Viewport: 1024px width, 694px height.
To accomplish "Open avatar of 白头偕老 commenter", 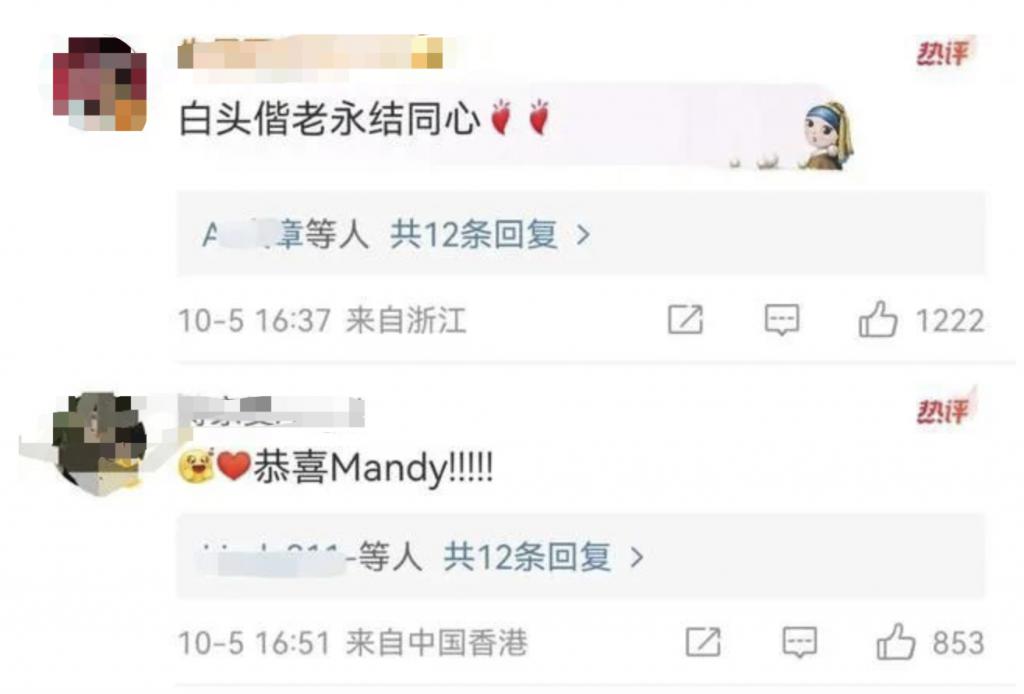I will [x=99, y=84].
